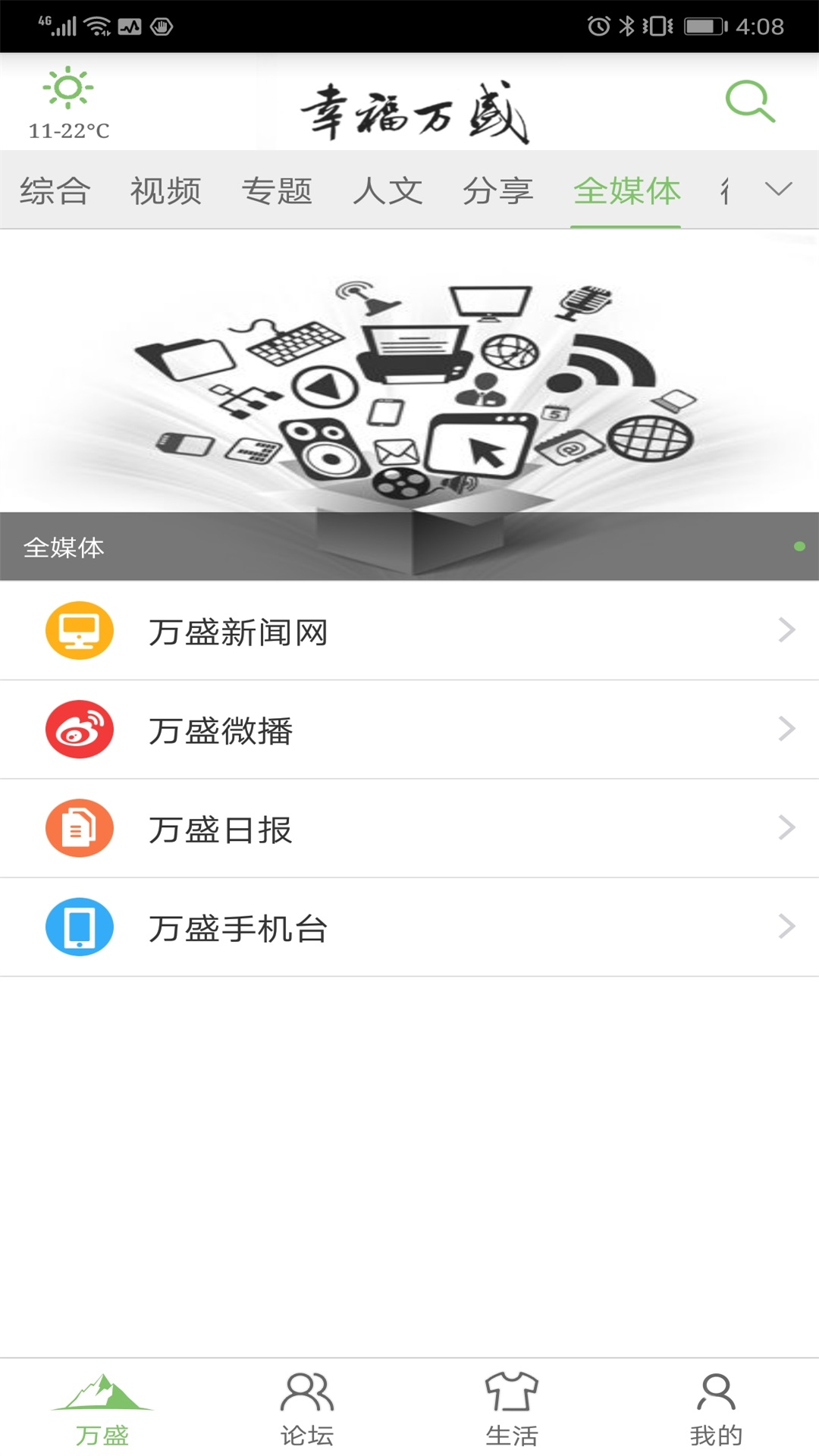Select the 视频 tab
Viewport: 819px width, 1456px height.
tap(165, 191)
